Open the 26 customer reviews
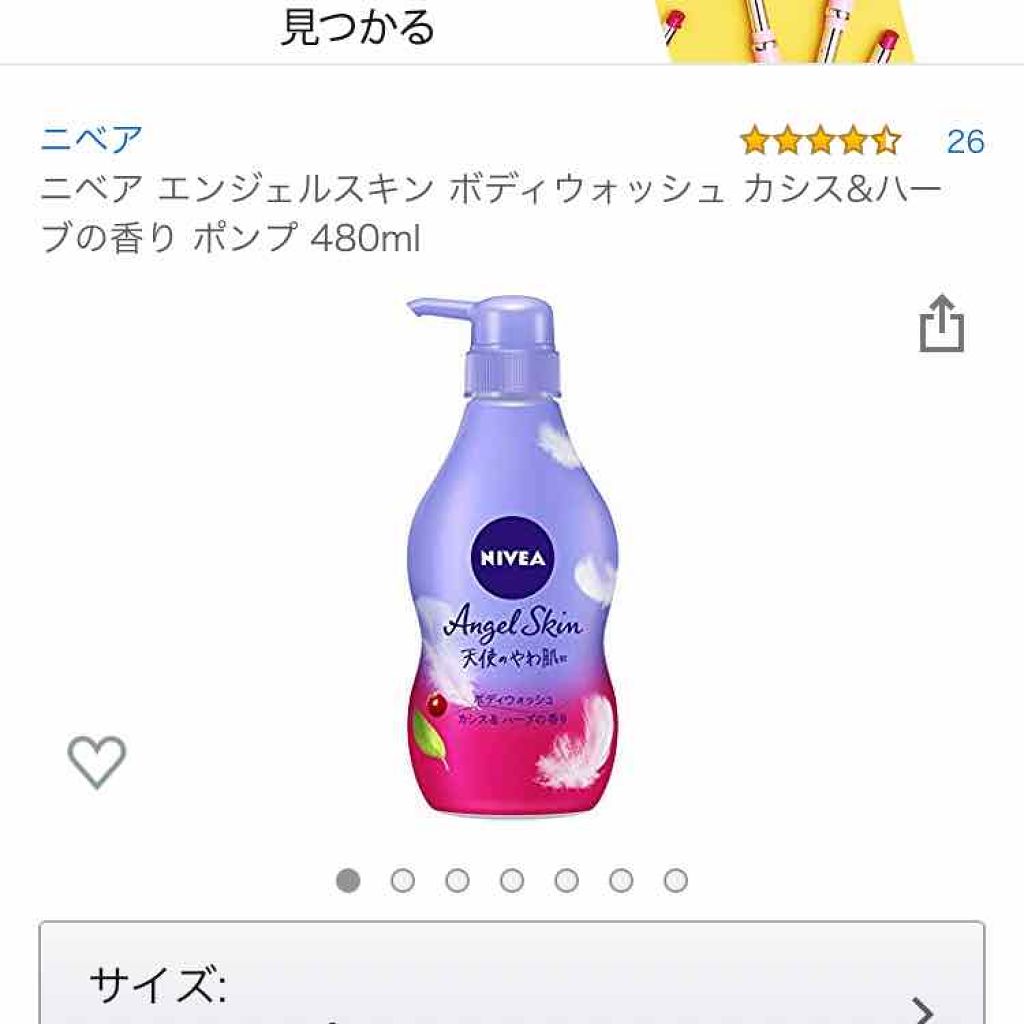The image size is (1024, 1024). click(965, 141)
